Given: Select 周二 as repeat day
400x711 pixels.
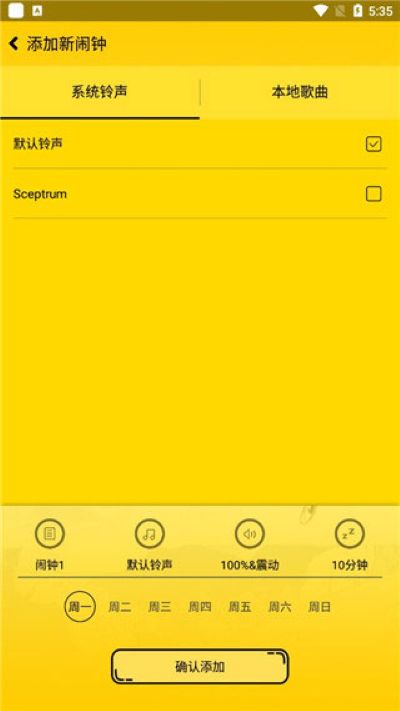Looking at the screenshot, I should [x=120, y=607].
